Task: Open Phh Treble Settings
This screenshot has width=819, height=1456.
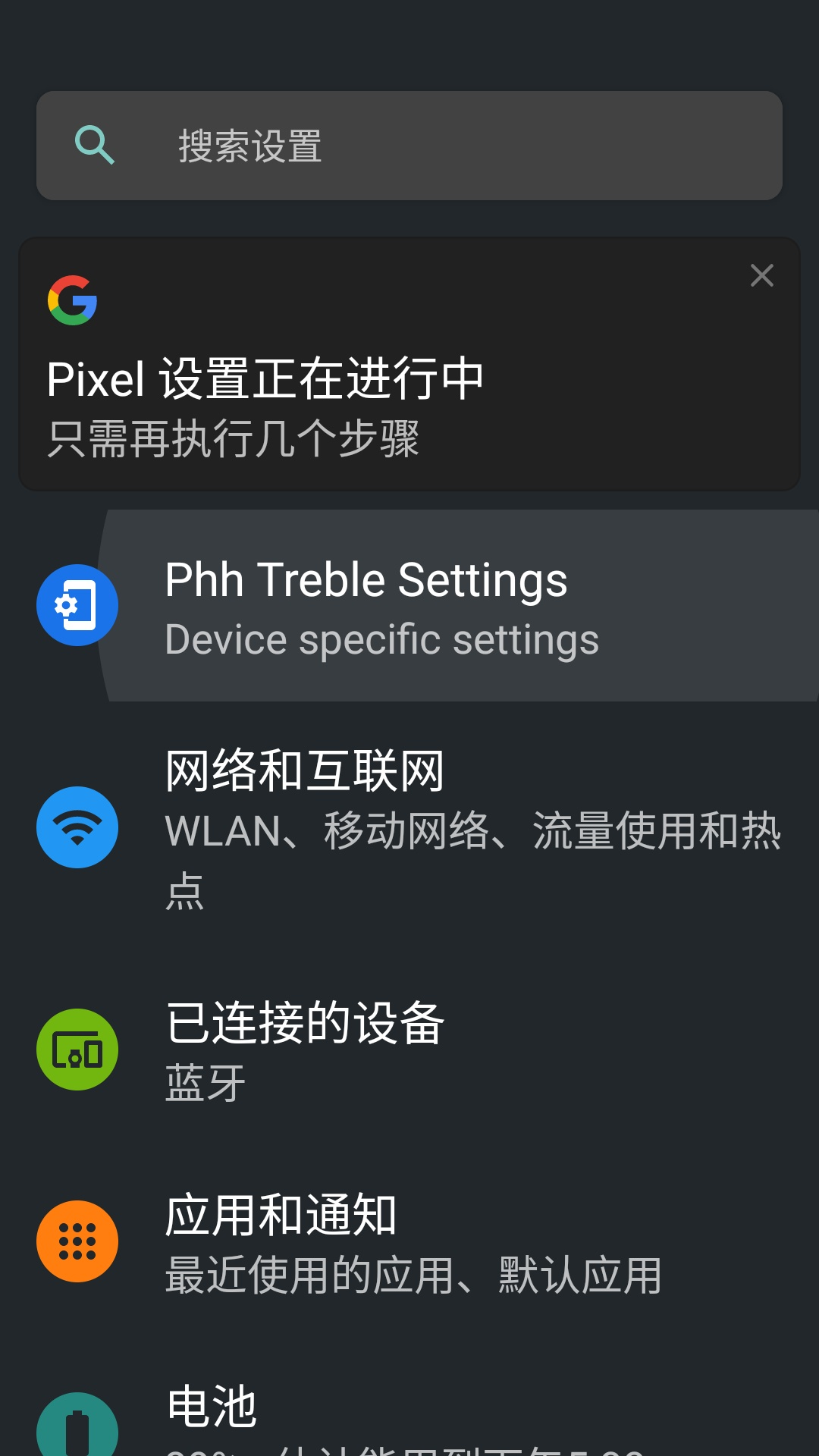Action: pos(409,607)
